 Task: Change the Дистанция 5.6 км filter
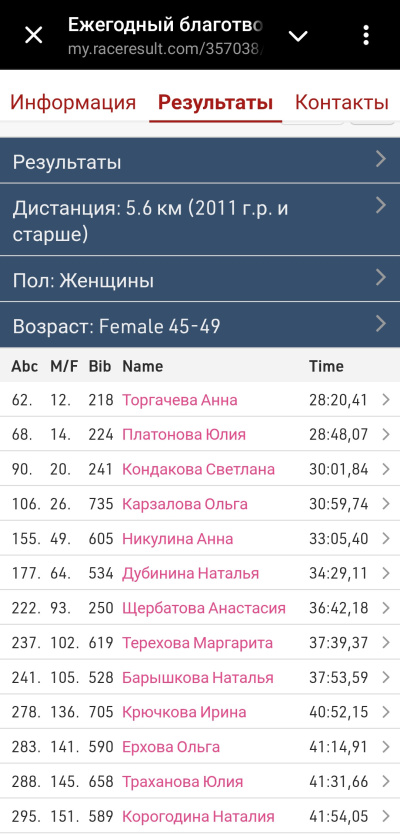pos(200,219)
